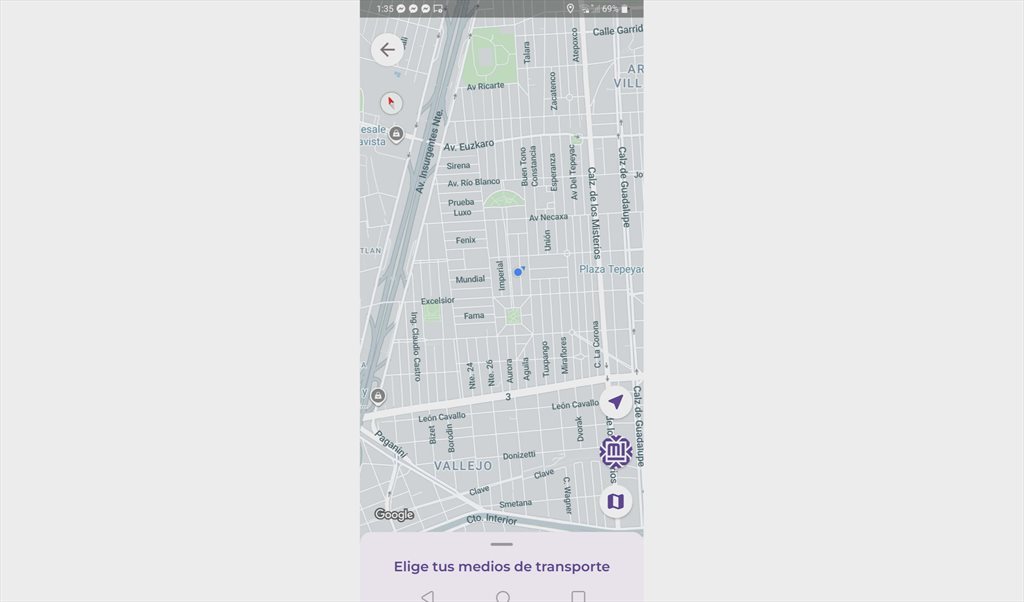Go back using the arrow button
This screenshot has width=1024, height=602.
(x=387, y=50)
